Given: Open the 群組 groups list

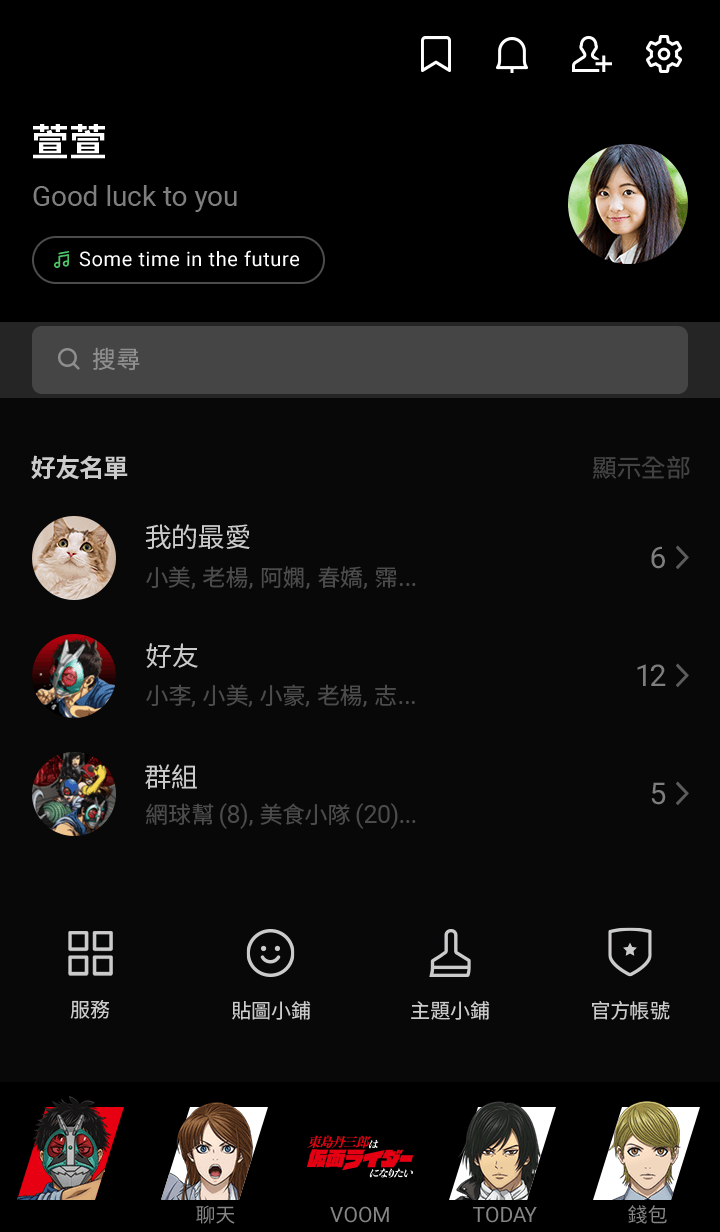Looking at the screenshot, I should coord(360,794).
